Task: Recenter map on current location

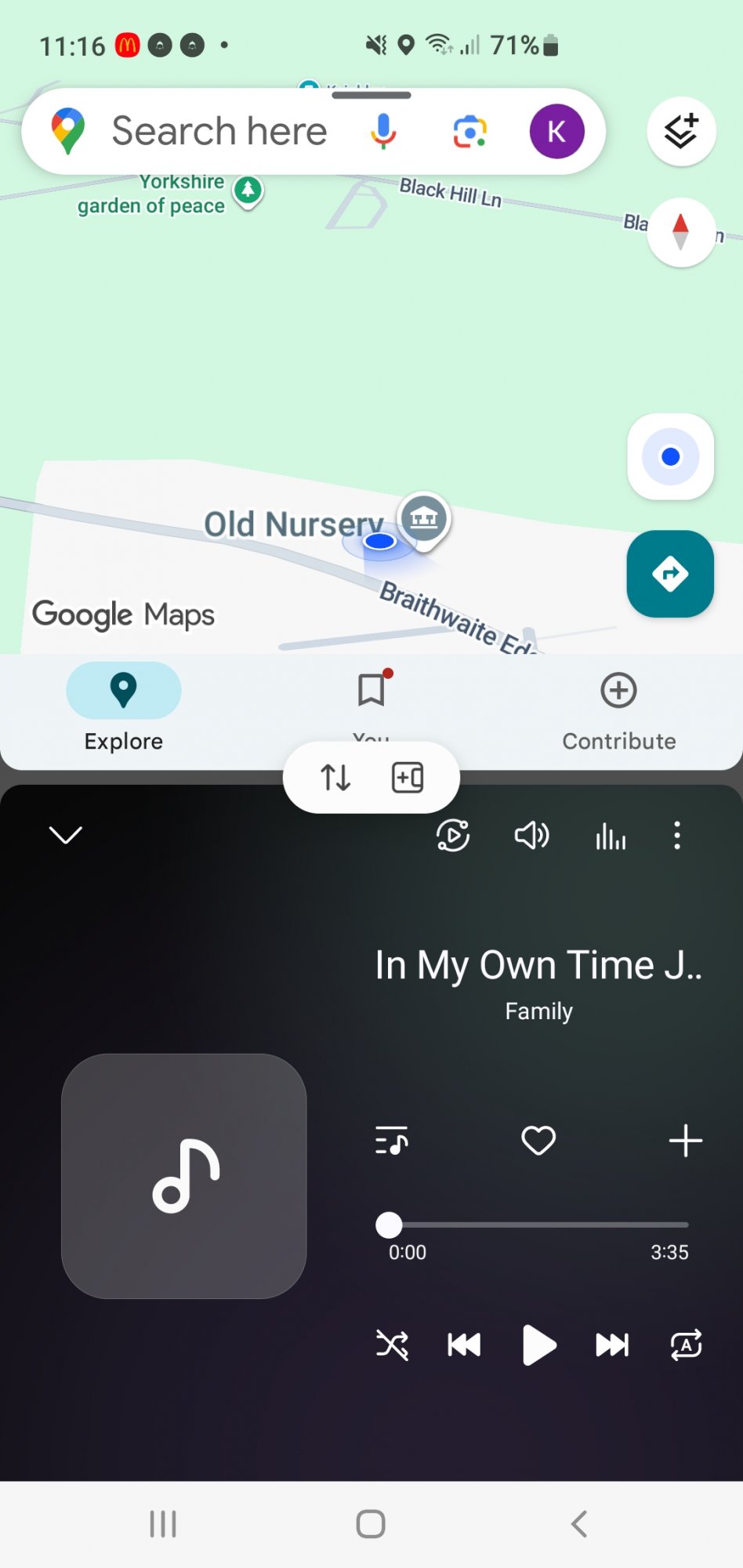Action: [671, 456]
